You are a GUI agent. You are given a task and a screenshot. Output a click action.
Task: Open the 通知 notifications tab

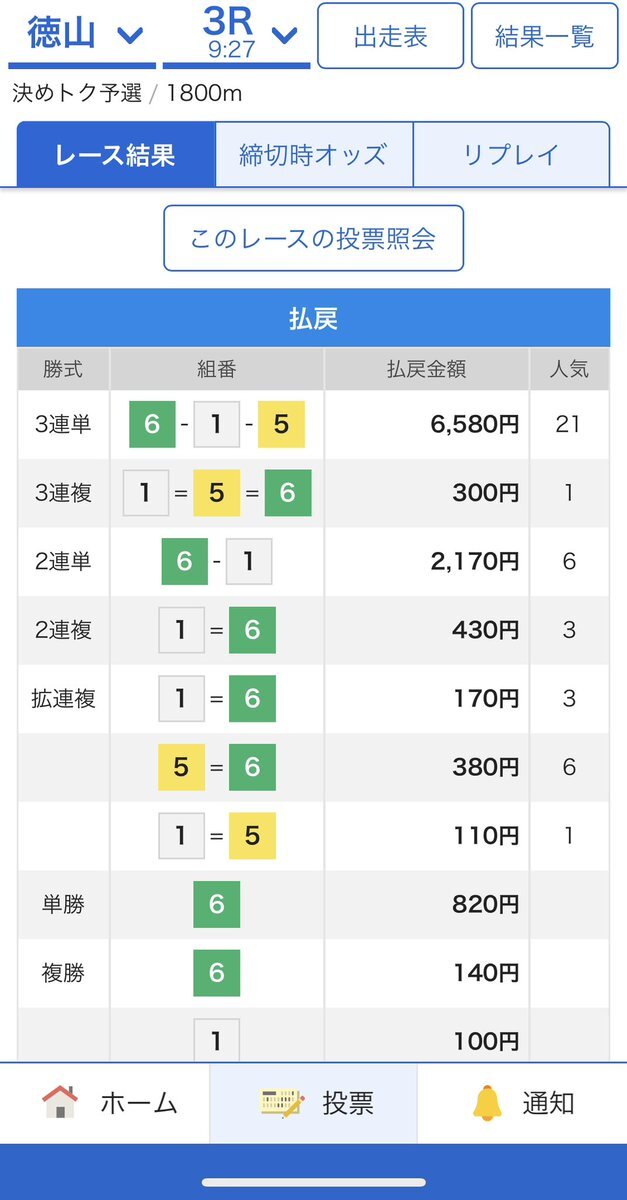tap(522, 1104)
